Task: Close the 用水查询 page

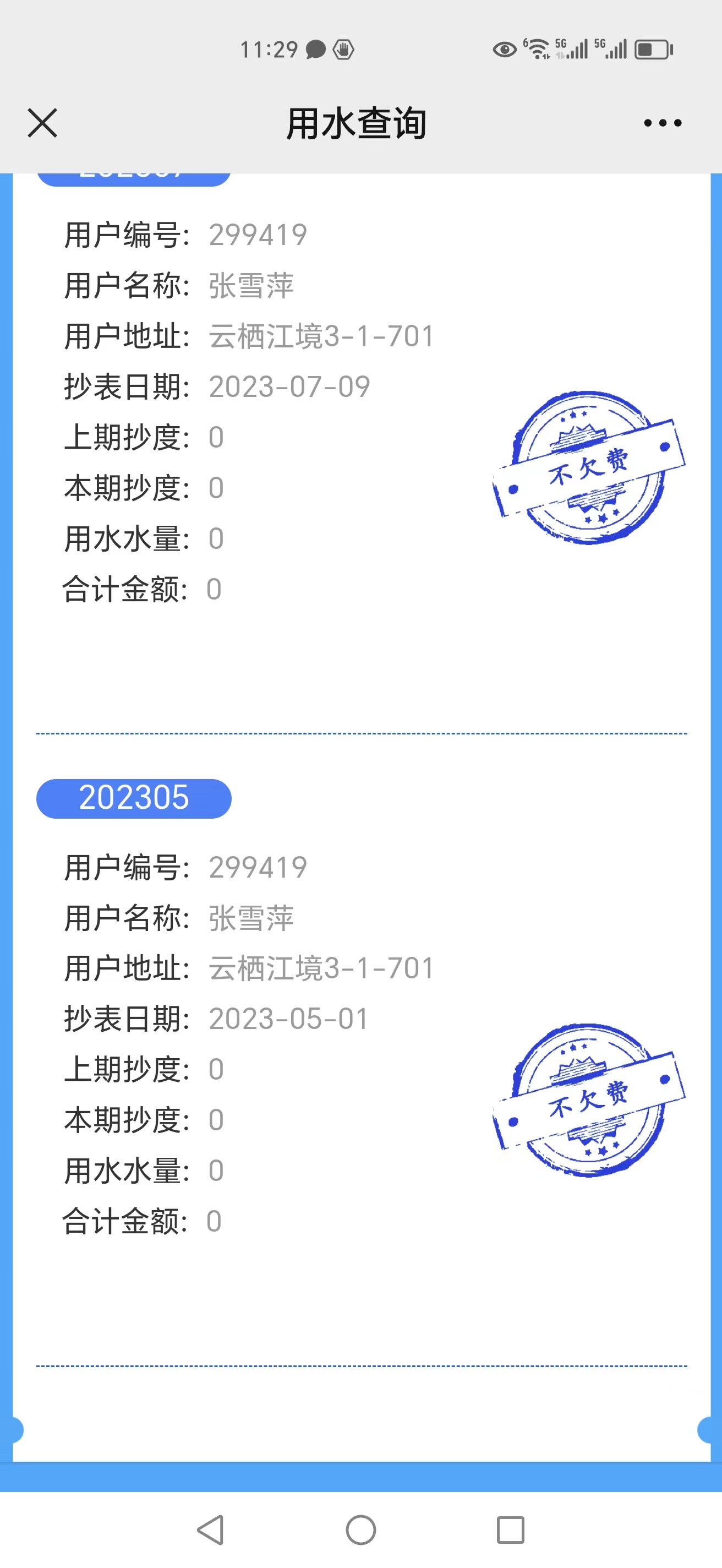Action: (42, 123)
